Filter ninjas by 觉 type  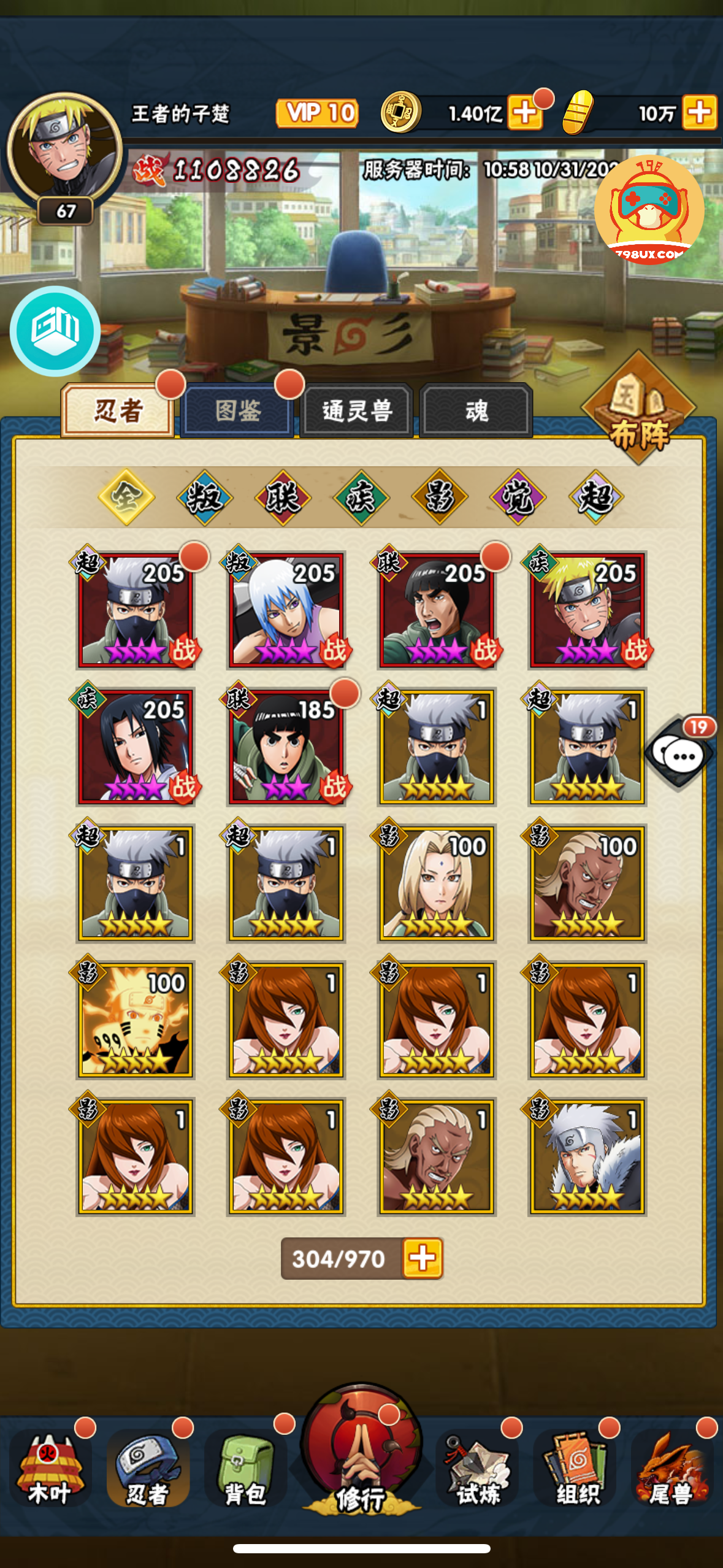518,498
